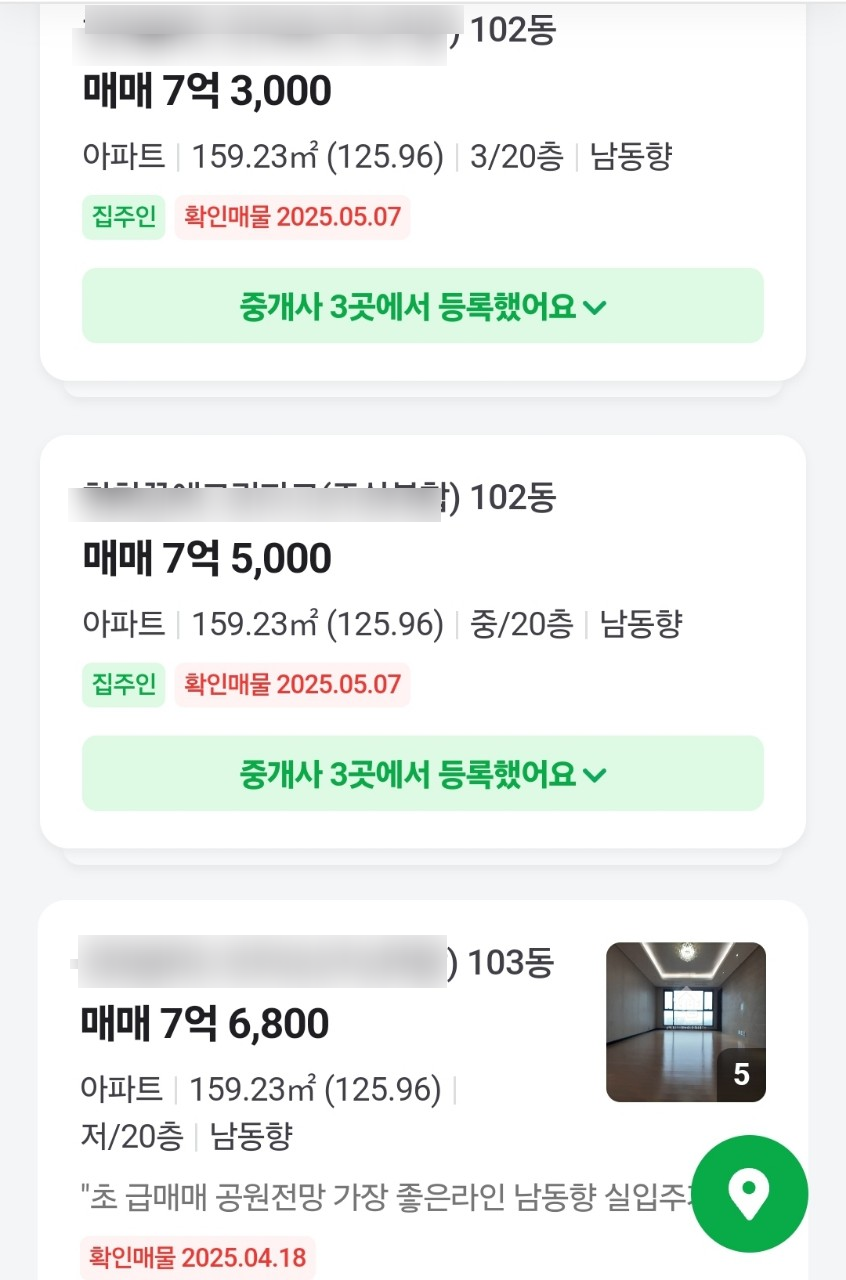View photos of the 103동 apartment
Image resolution: width=846 pixels, height=1280 pixels.
[686, 1022]
